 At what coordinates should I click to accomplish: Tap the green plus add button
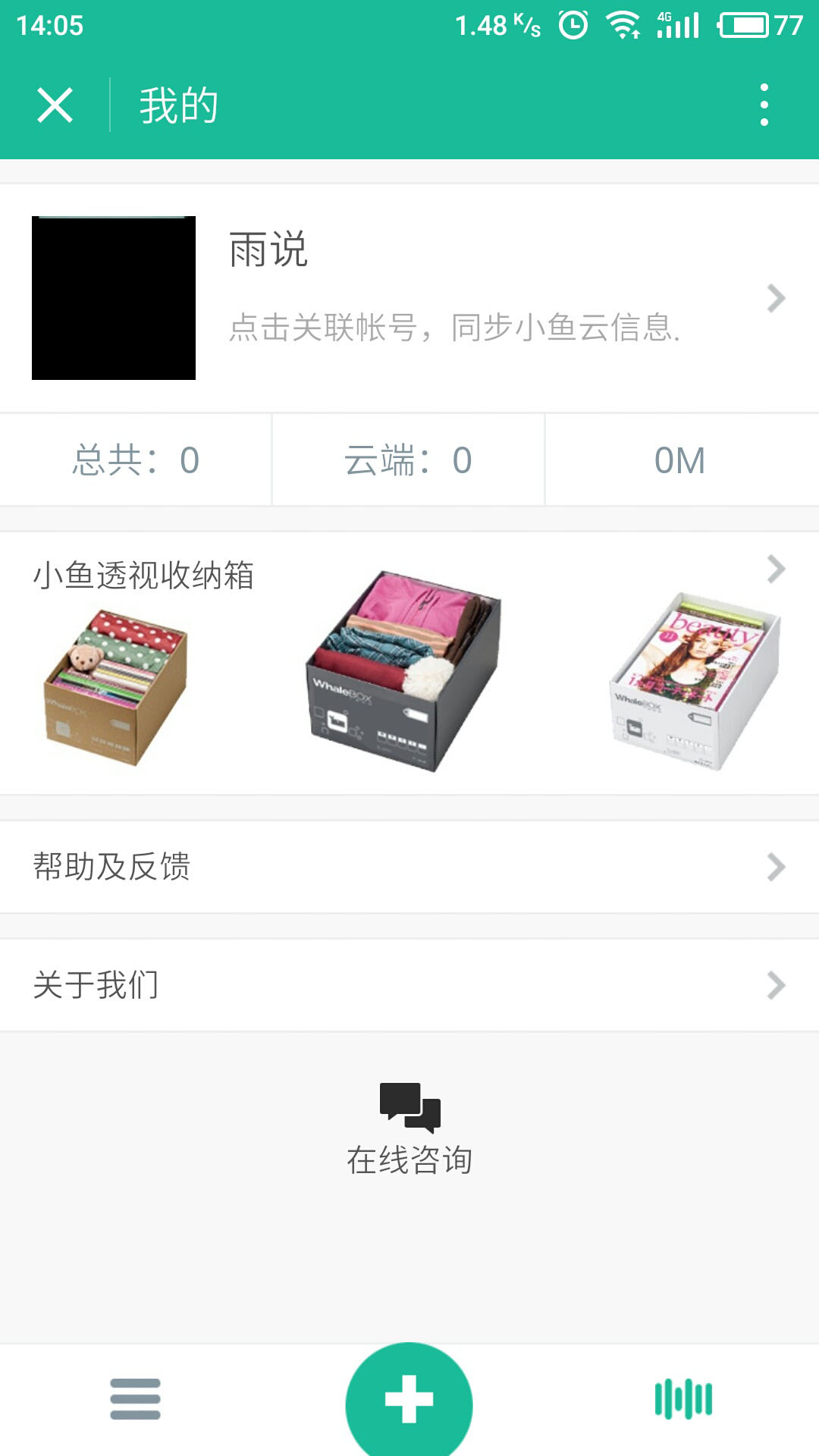(409, 1400)
